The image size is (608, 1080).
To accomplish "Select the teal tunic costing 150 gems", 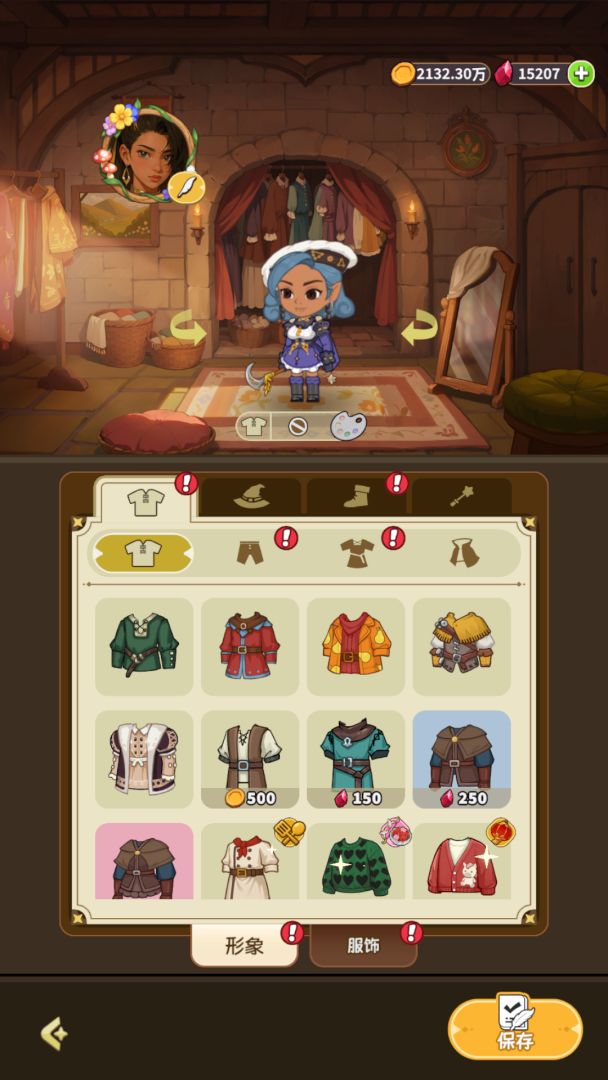I will point(356,757).
